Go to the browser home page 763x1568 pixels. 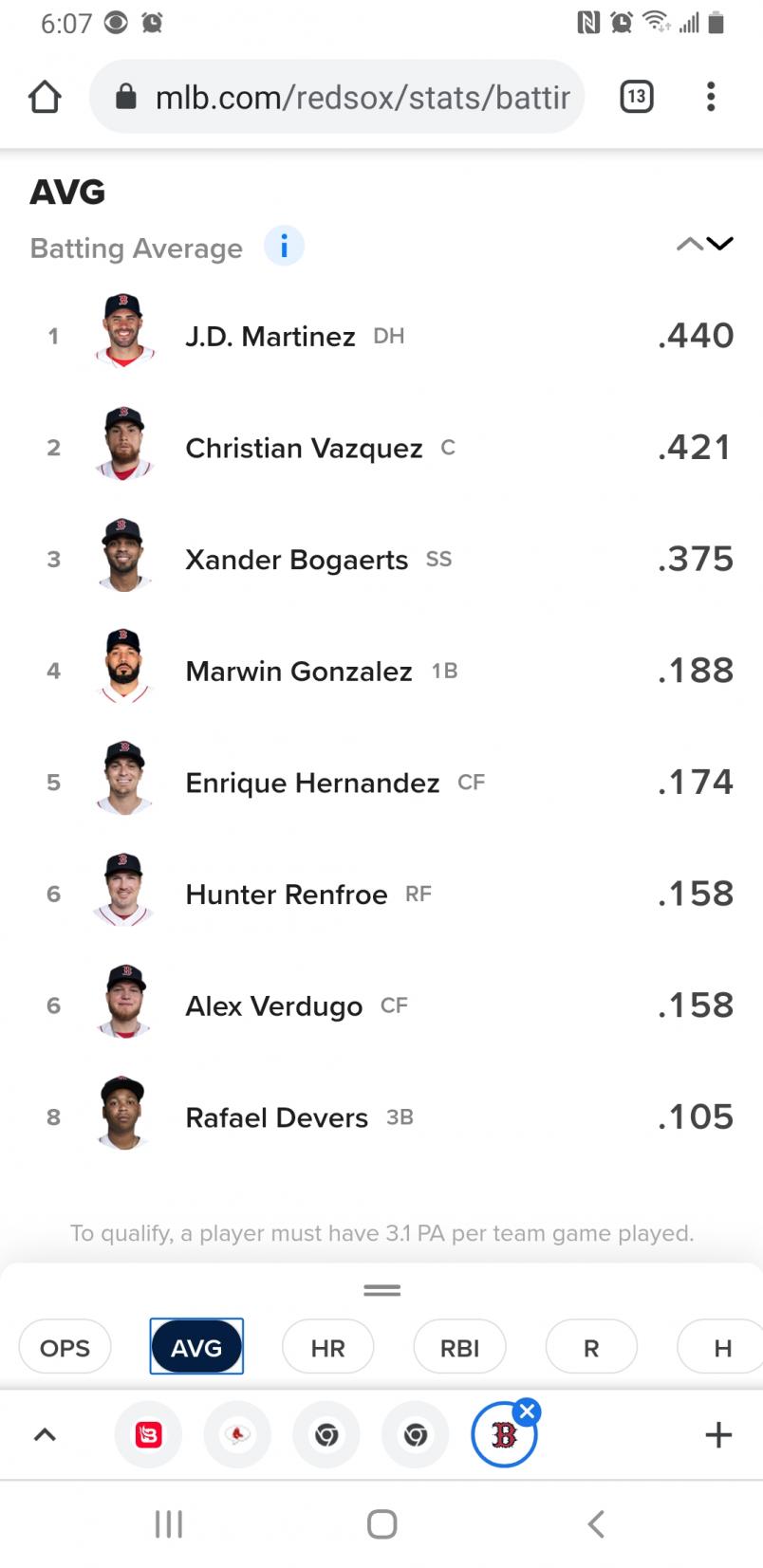coord(45,97)
